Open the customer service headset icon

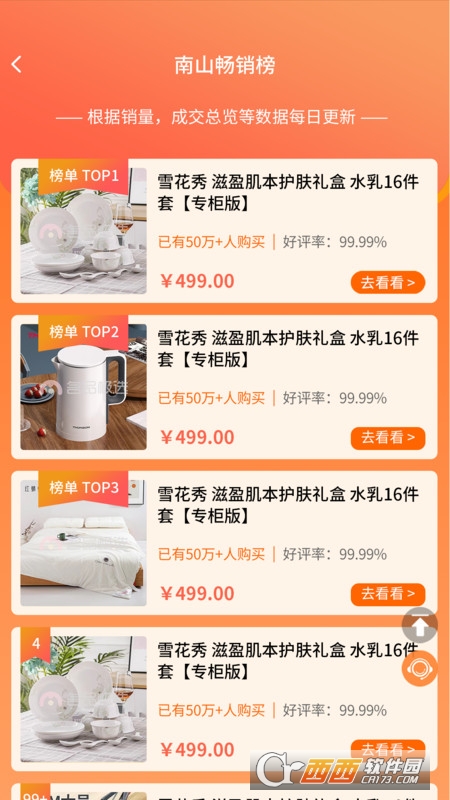419,668
